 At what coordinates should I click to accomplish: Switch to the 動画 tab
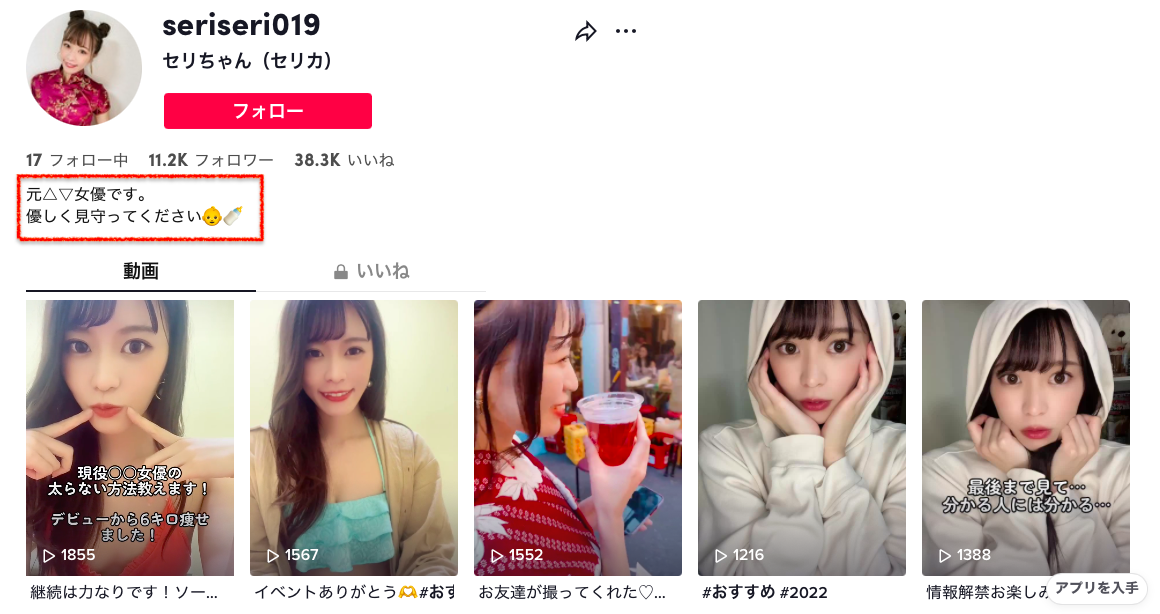tap(141, 271)
